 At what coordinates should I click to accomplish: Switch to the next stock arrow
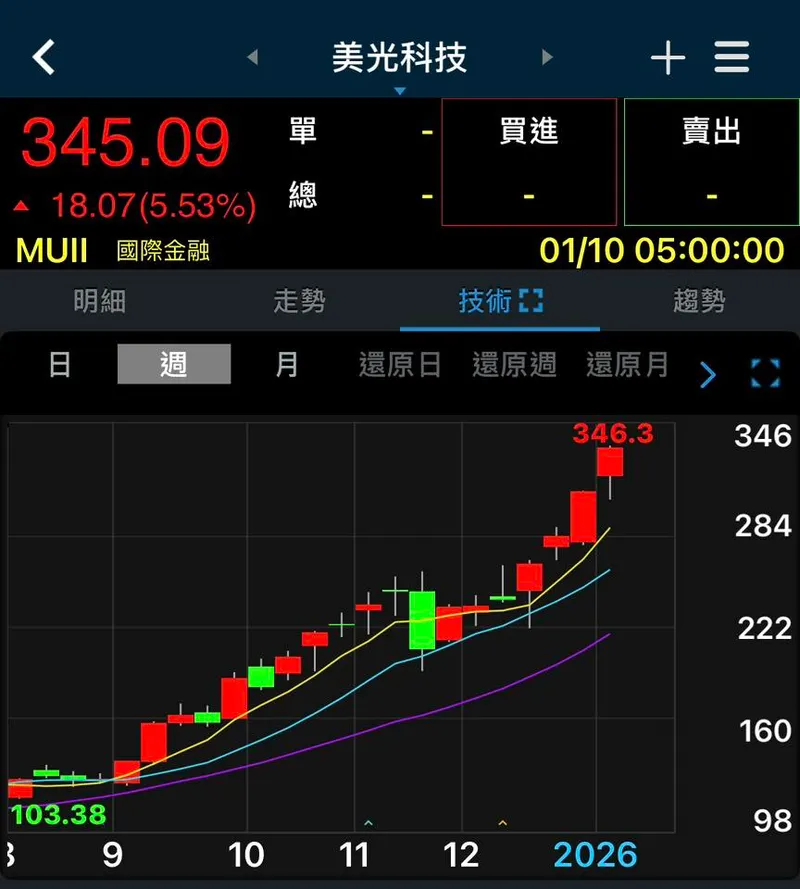[x=547, y=57]
